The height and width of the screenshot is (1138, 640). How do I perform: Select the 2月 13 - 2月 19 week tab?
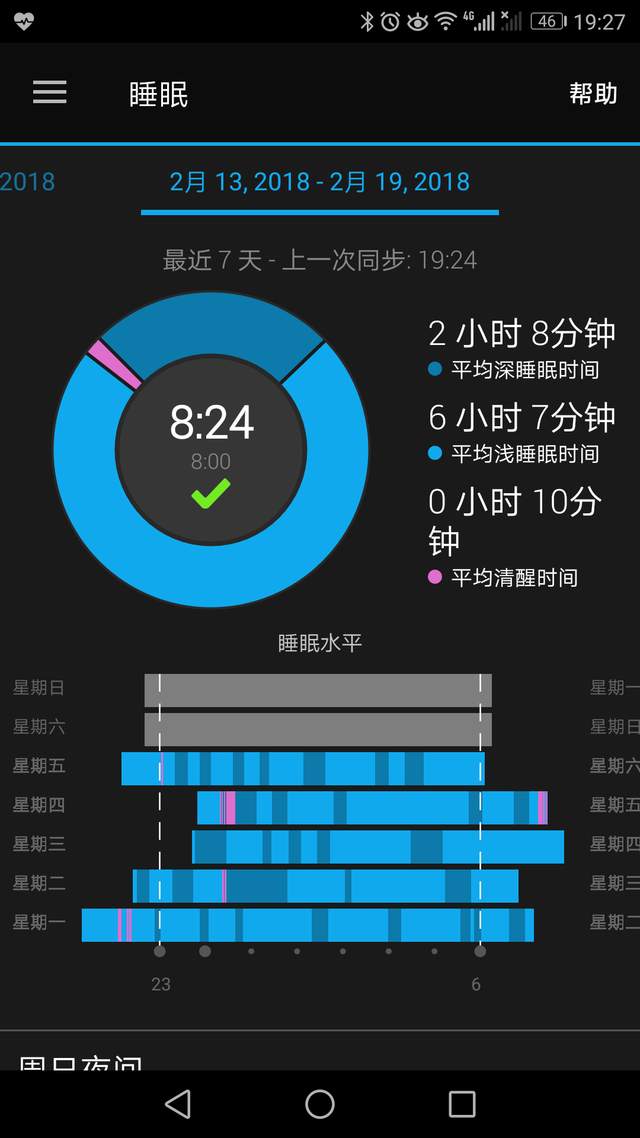[319, 182]
